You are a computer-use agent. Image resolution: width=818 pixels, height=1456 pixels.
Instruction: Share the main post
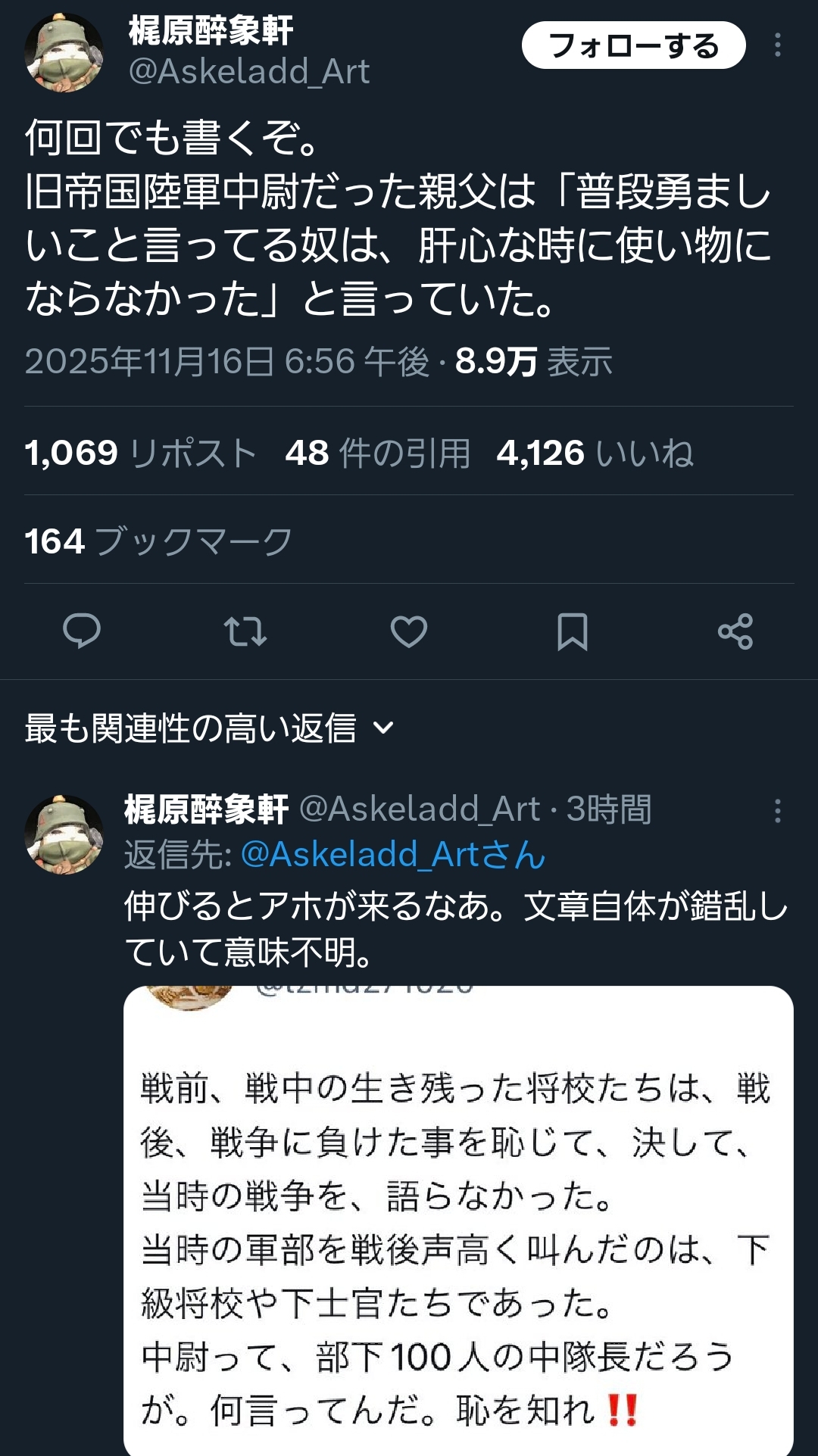tap(735, 631)
